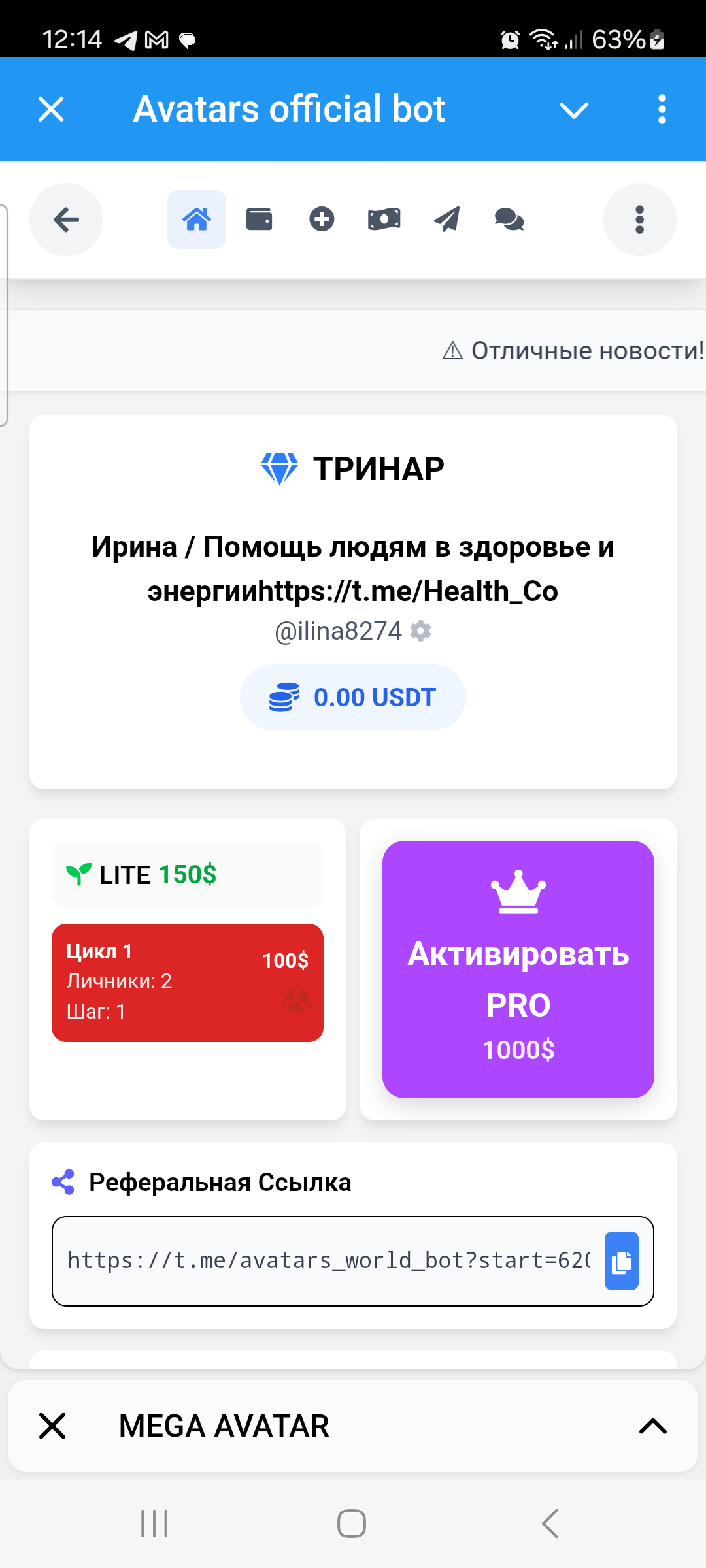Tap the system back button
This screenshot has width=706, height=1568.
550,1524
